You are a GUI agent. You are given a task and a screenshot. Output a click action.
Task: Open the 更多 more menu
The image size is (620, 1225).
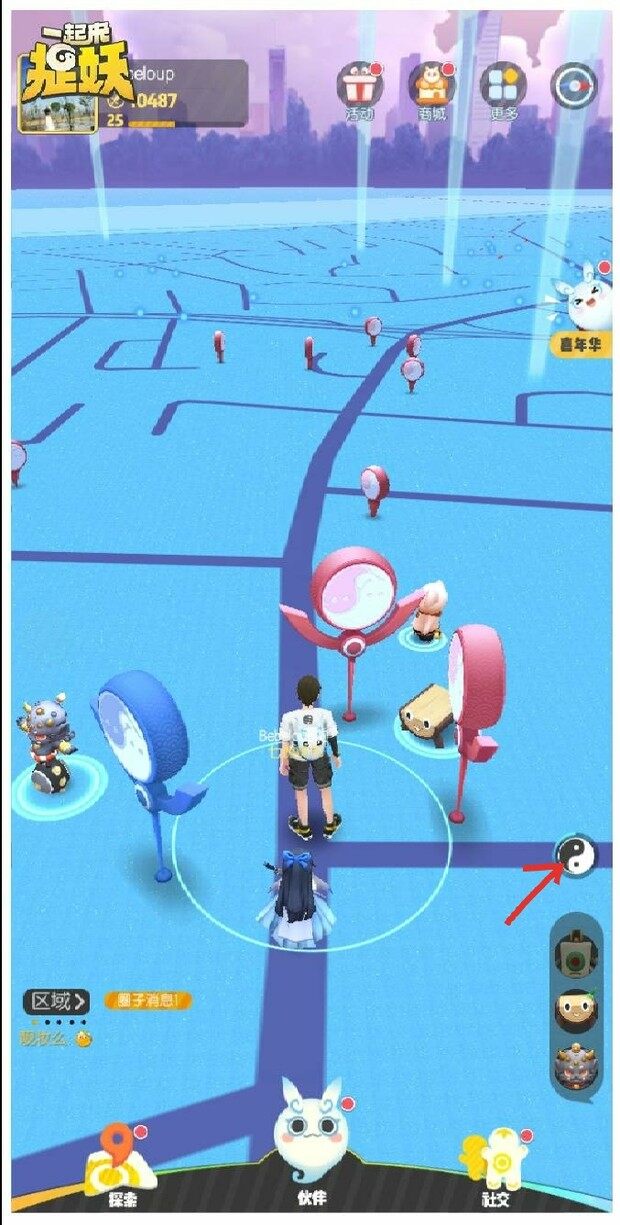click(503, 89)
